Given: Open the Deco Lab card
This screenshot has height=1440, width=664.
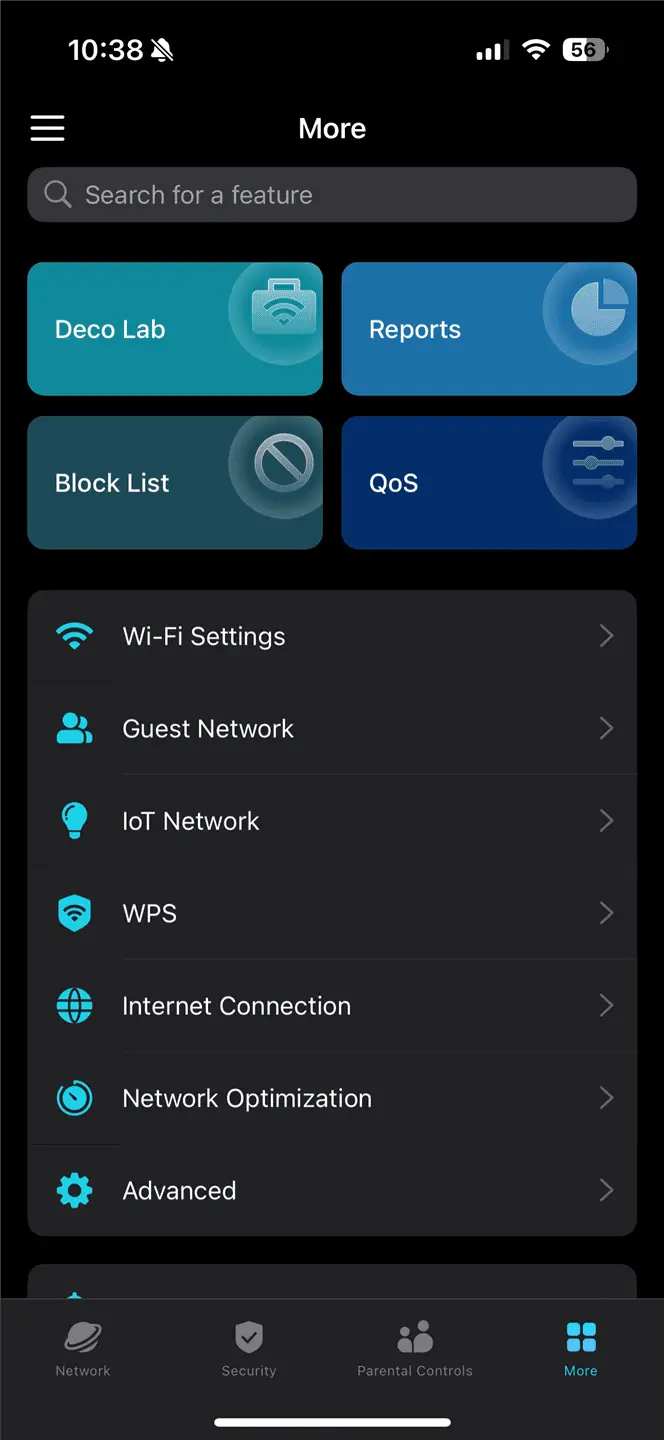Looking at the screenshot, I should pyautogui.click(x=175, y=329).
